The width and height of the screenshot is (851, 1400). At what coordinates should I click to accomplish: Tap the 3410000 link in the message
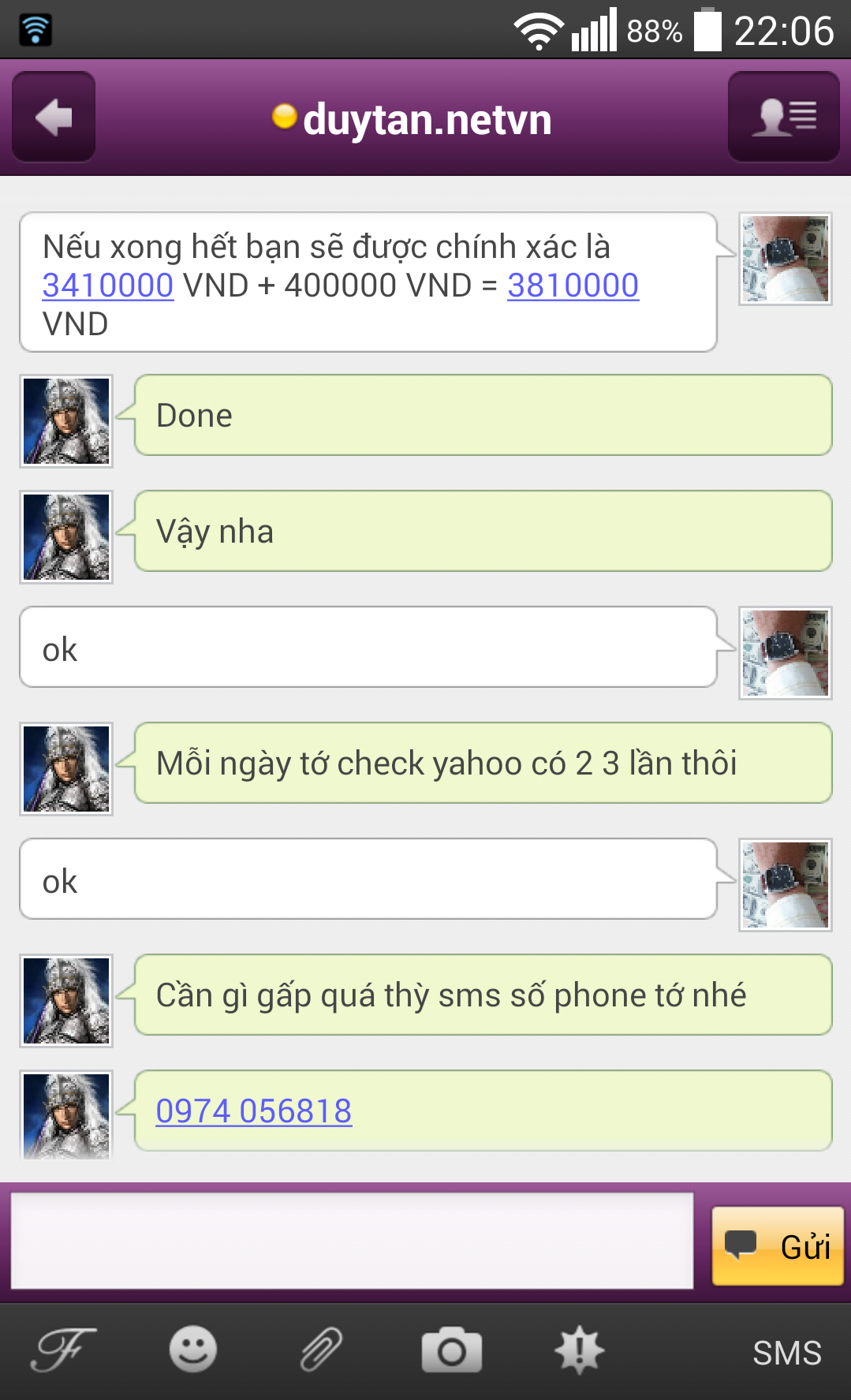tap(108, 286)
